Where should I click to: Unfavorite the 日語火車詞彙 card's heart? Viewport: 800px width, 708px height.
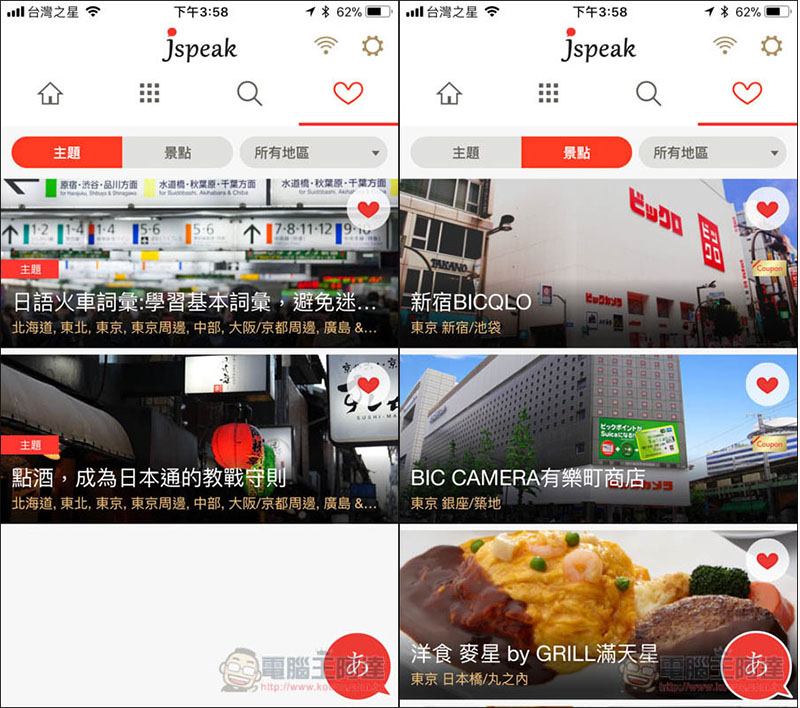coord(368,210)
